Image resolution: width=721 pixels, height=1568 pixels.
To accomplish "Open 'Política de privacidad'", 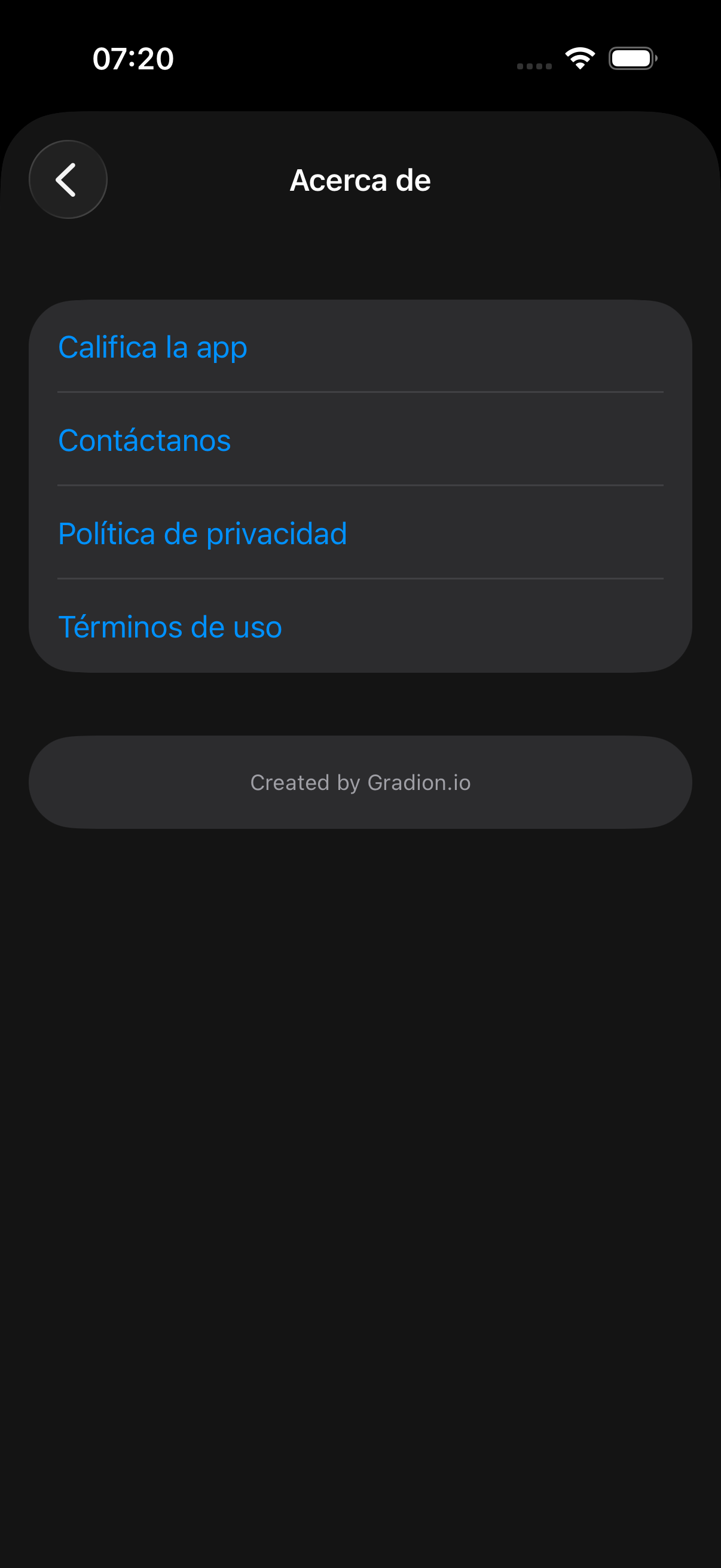I will coord(202,533).
